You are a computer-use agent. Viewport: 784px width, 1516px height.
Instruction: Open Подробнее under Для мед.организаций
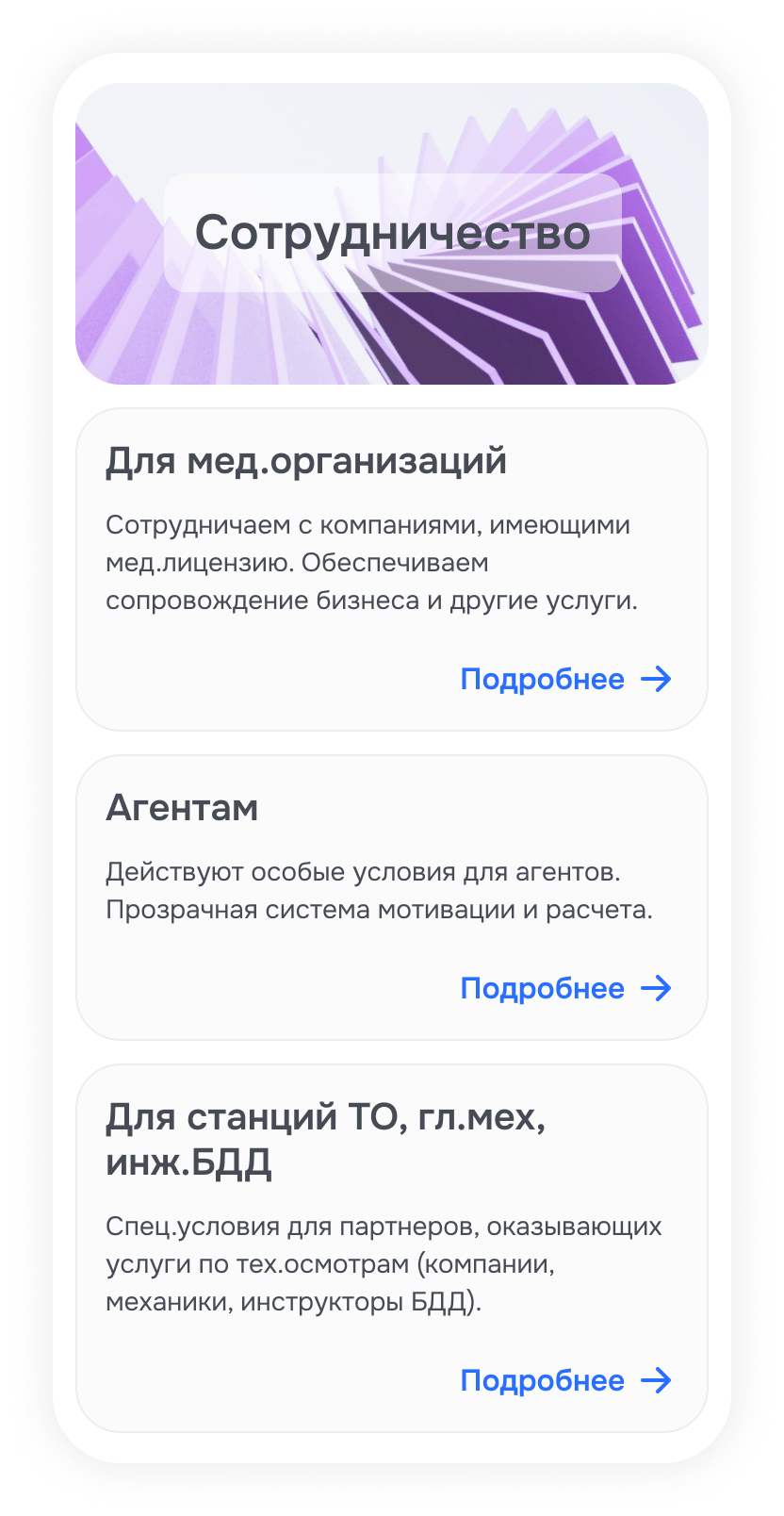click(564, 679)
